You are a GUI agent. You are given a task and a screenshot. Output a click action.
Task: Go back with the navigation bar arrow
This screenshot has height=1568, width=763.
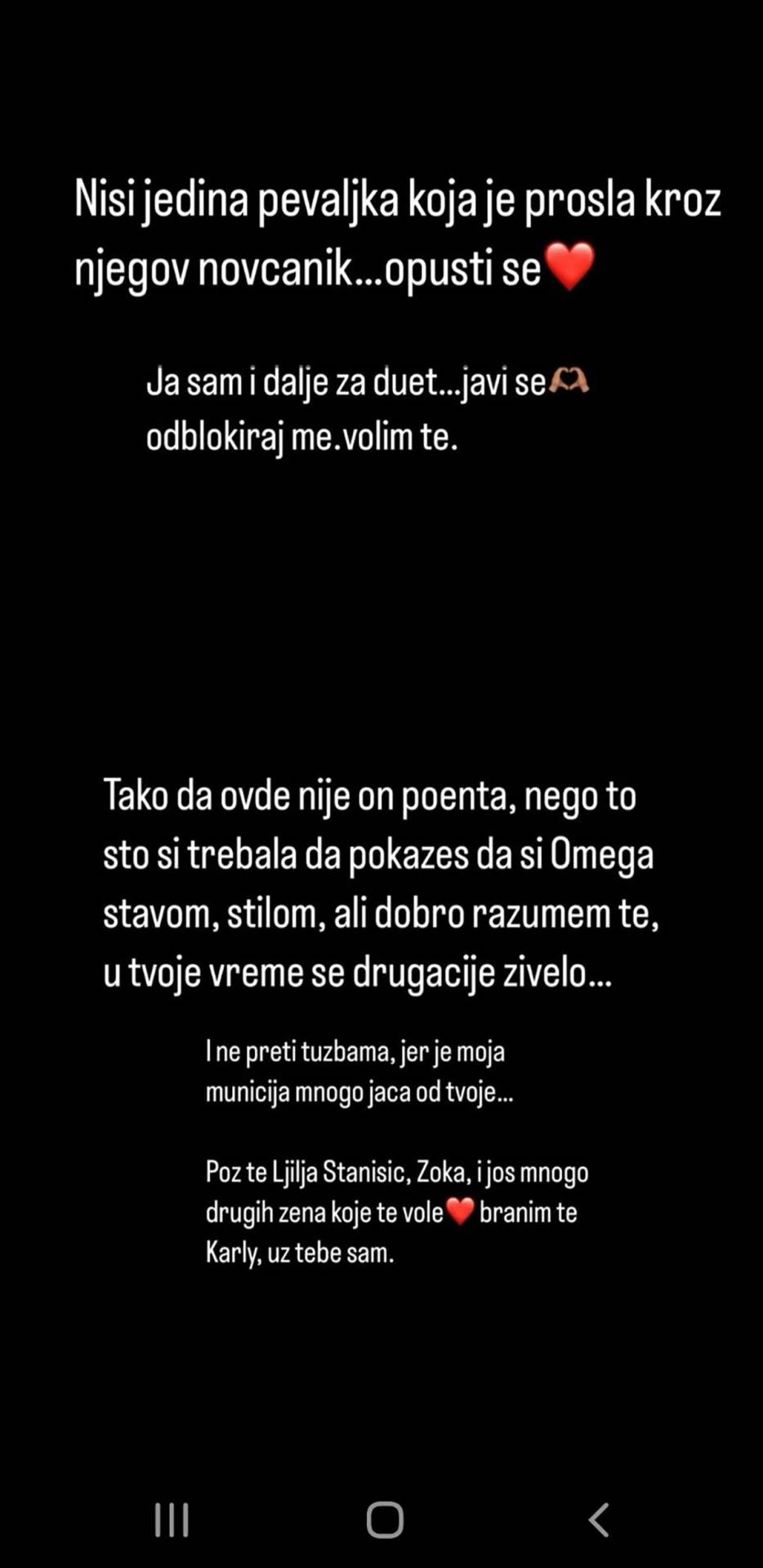point(599,1520)
